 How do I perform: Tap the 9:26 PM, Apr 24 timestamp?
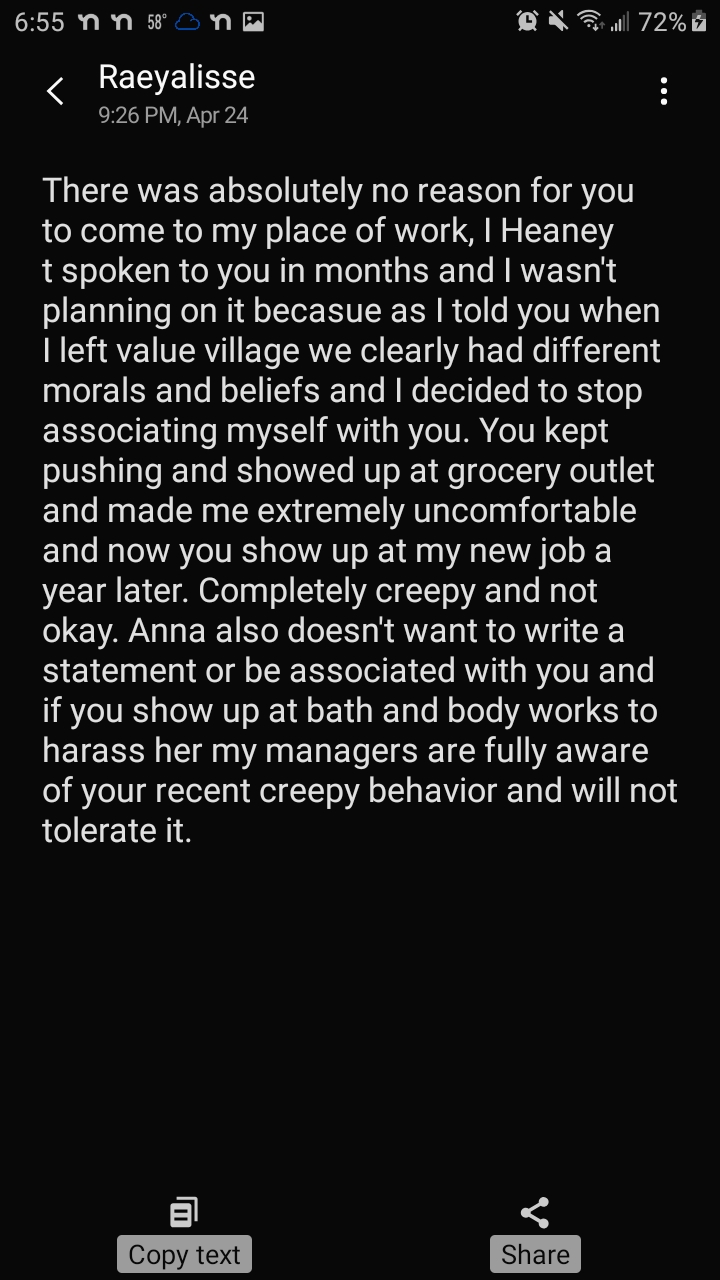click(x=172, y=115)
